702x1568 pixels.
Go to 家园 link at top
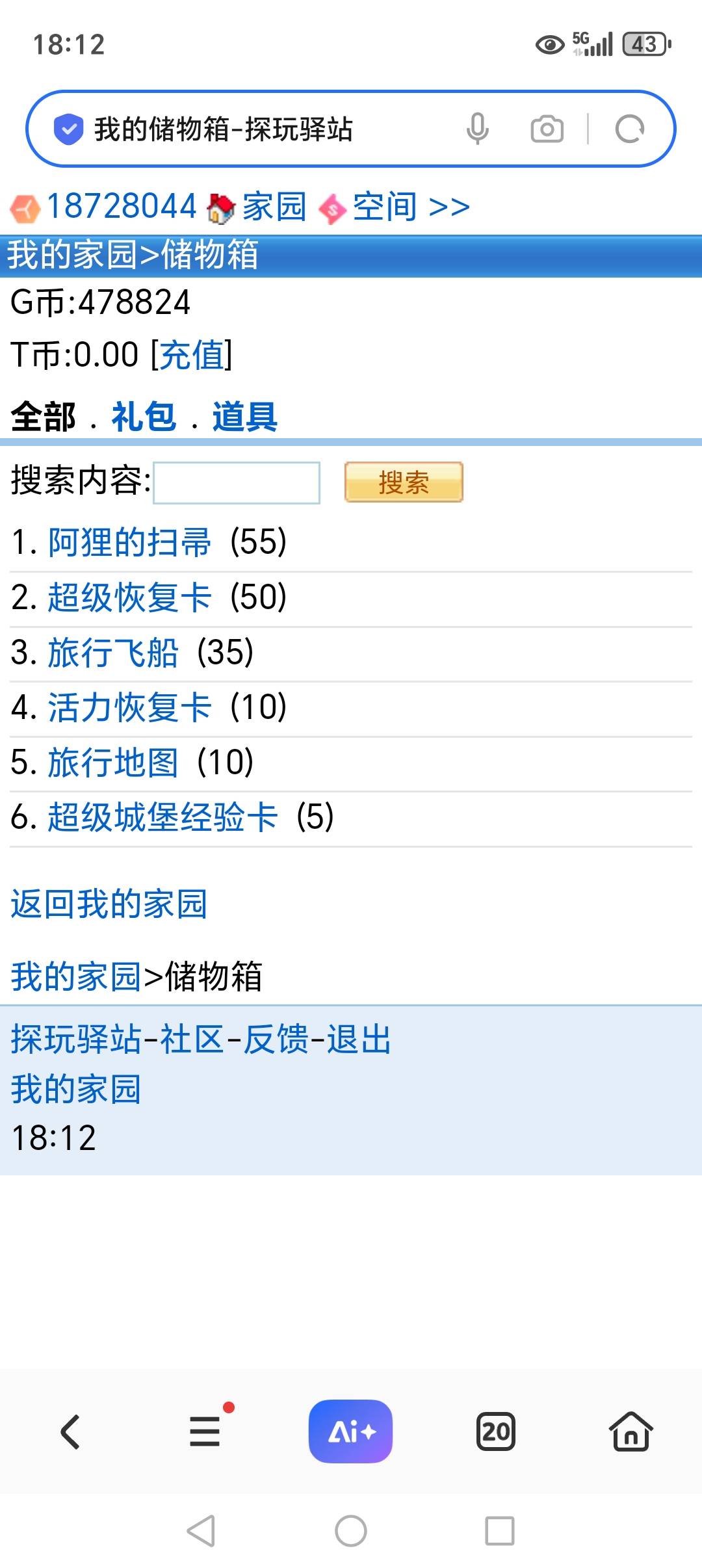[274, 207]
